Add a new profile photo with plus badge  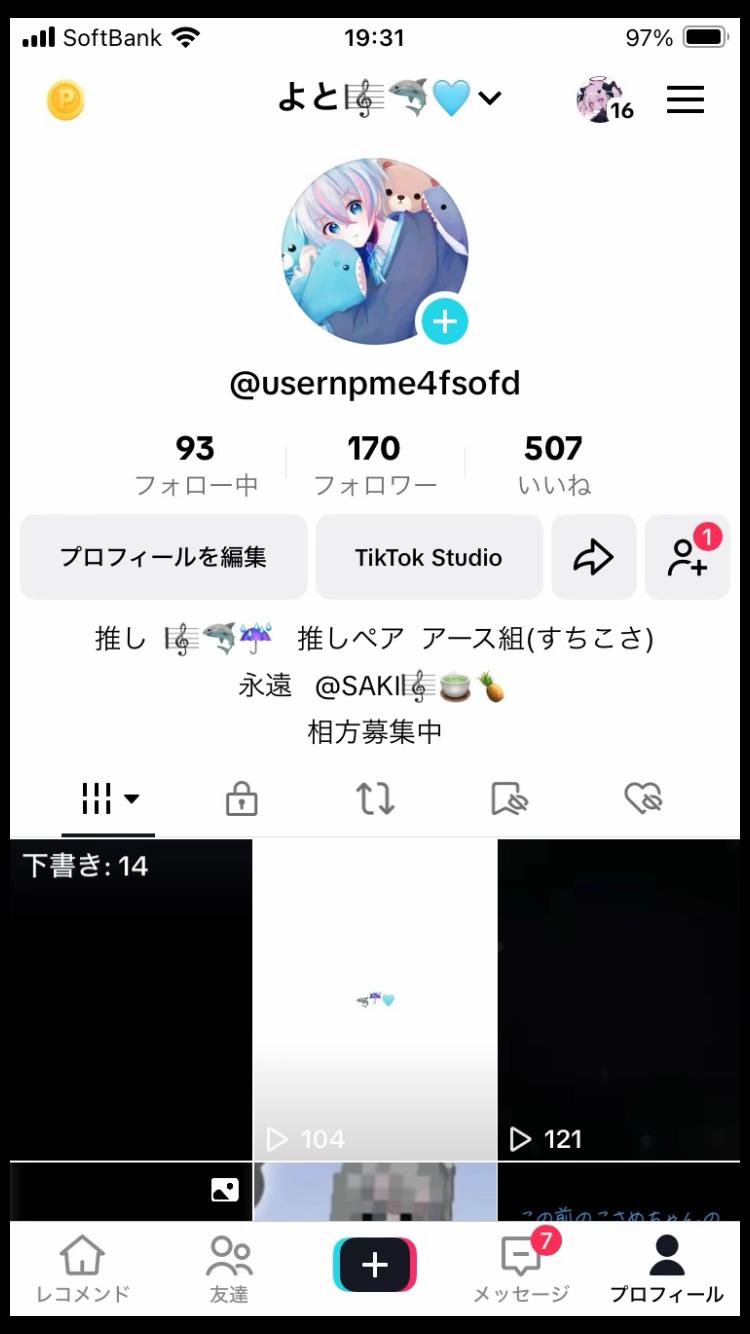[x=444, y=322]
